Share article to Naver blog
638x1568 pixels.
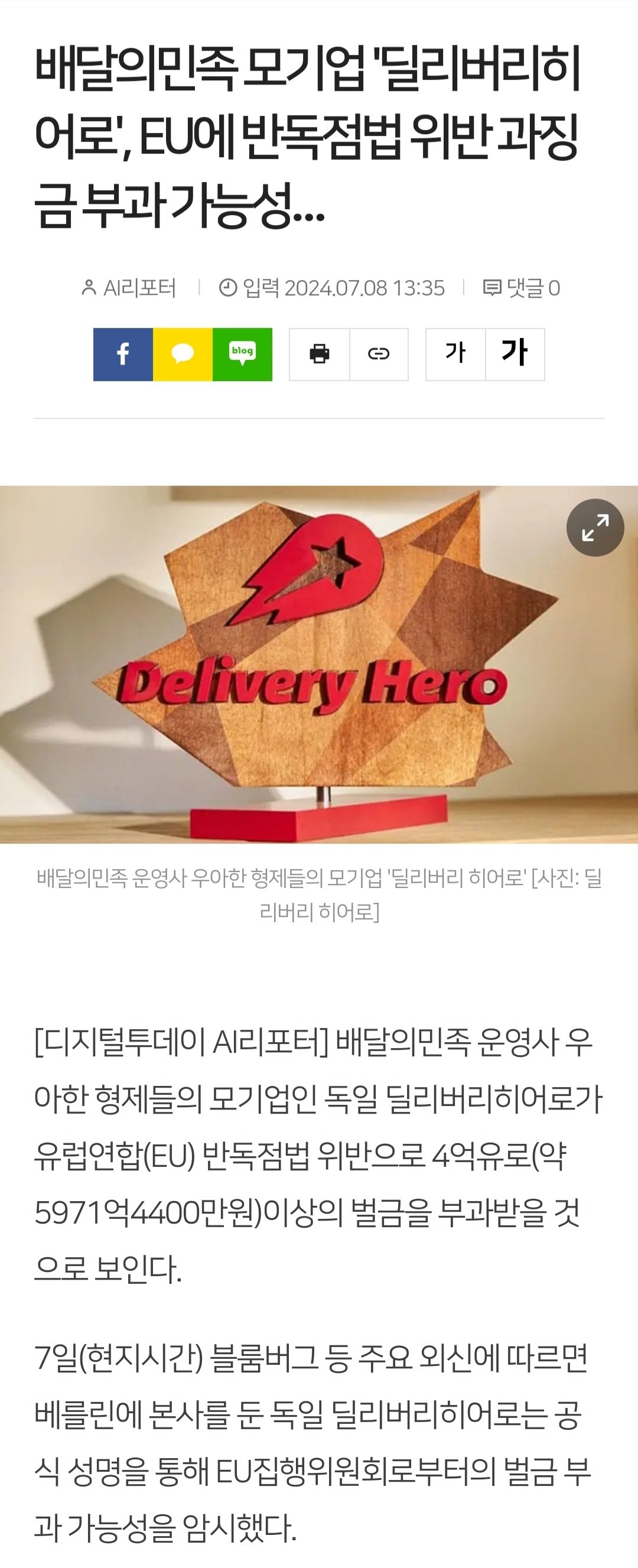(242, 354)
